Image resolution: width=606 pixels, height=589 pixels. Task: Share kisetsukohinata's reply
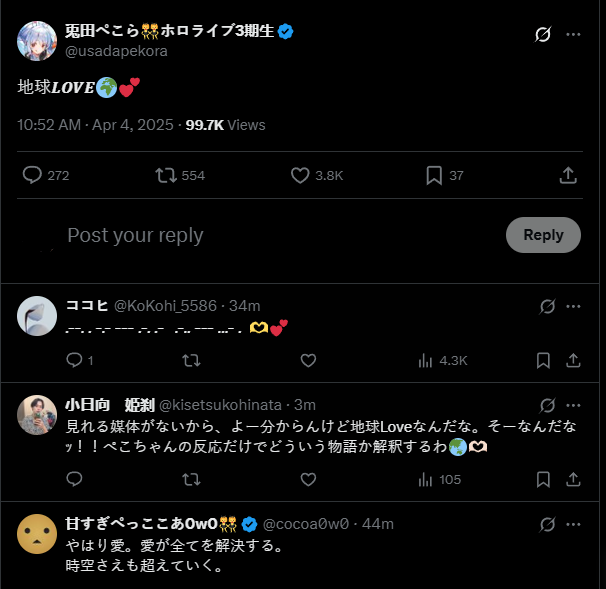click(574, 479)
